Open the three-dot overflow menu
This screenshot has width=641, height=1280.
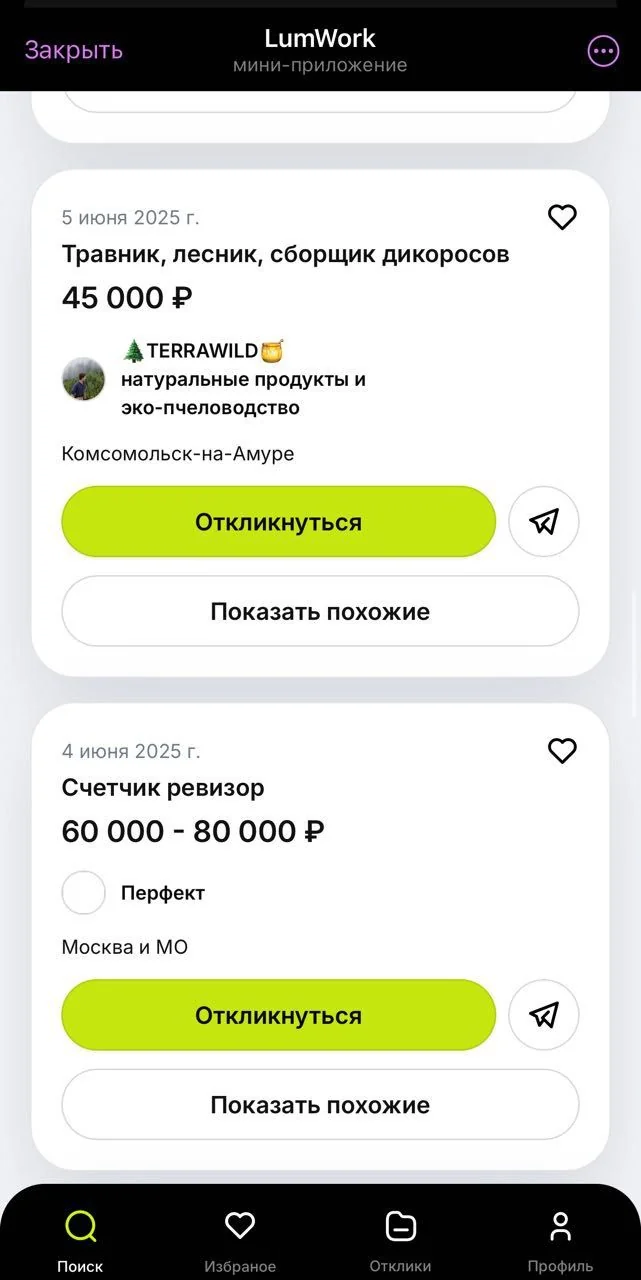pyautogui.click(x=603, y=51)
